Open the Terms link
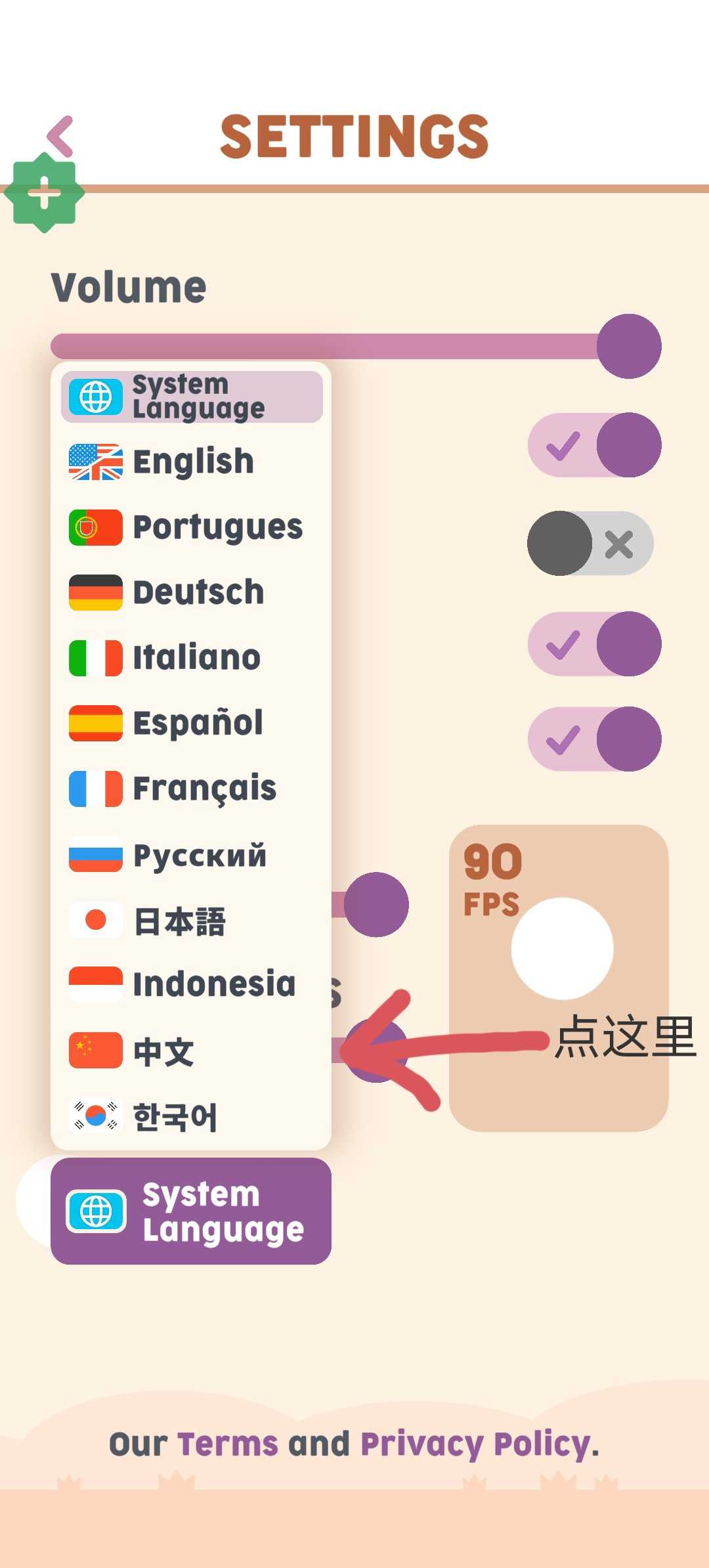The image size is (709, 1568). pos(227,1444)
